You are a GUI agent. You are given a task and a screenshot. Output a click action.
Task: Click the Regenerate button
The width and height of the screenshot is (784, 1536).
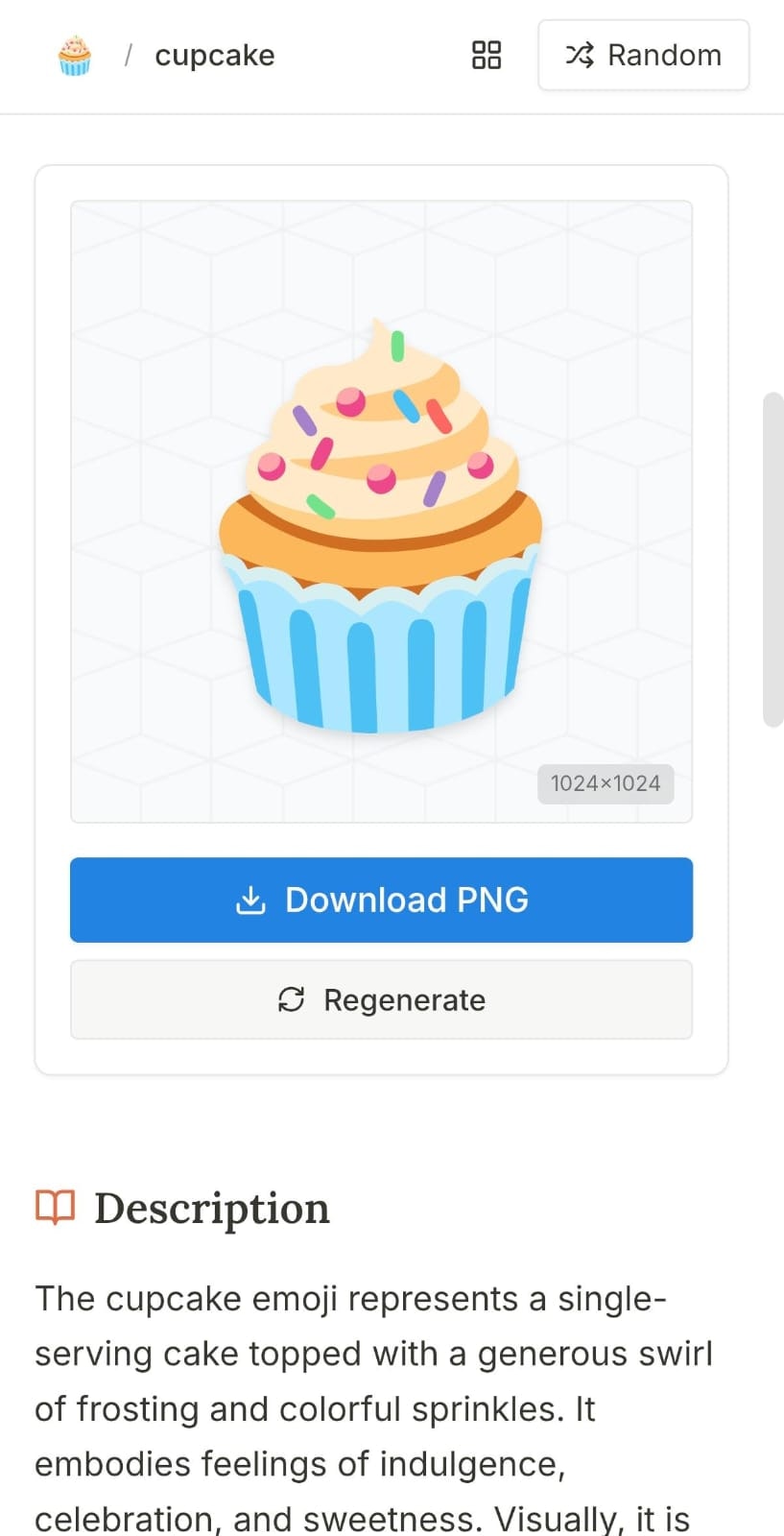pyautogui.click(x=381, y=999)
